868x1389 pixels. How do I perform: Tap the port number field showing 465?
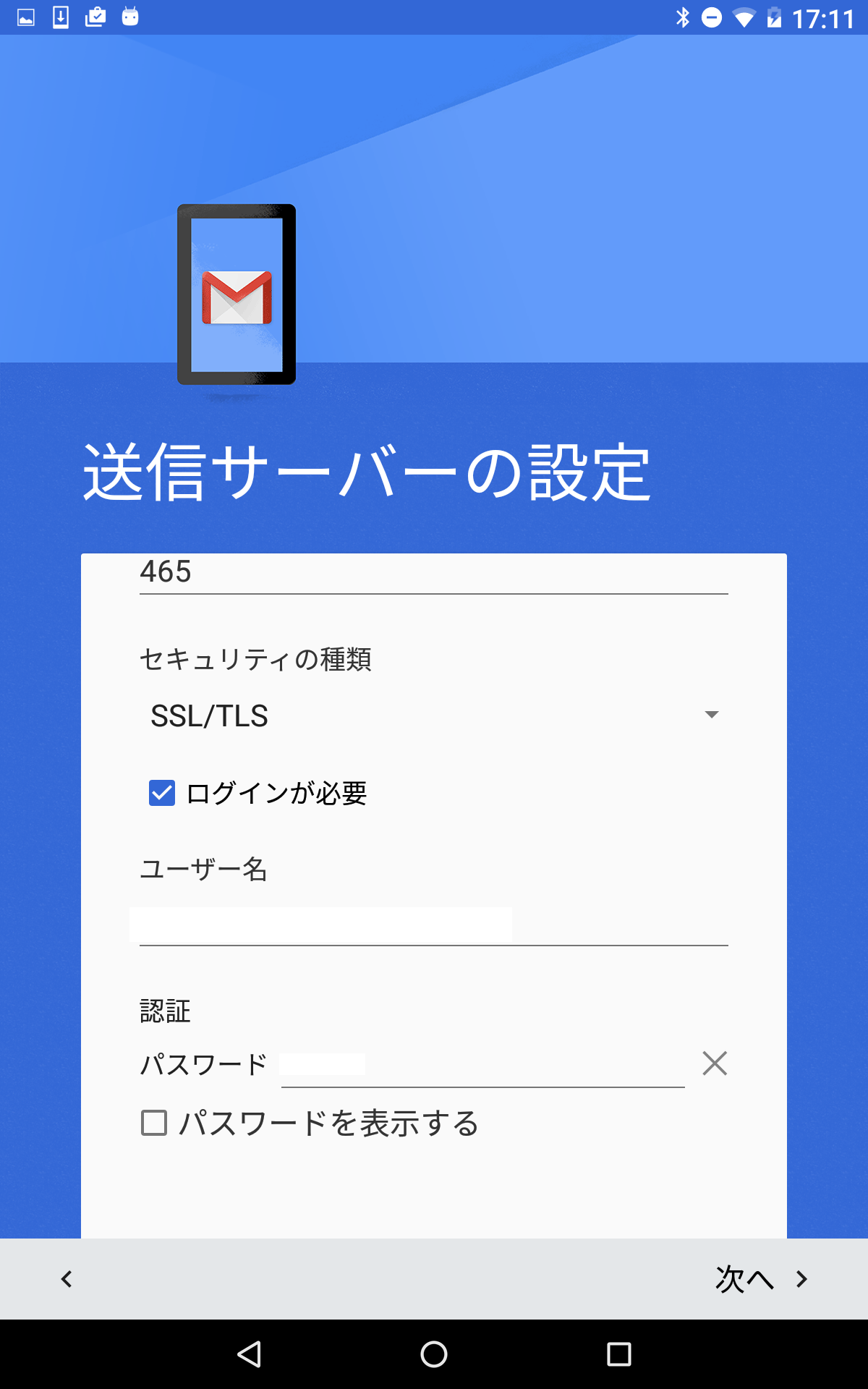coord(433,573)
